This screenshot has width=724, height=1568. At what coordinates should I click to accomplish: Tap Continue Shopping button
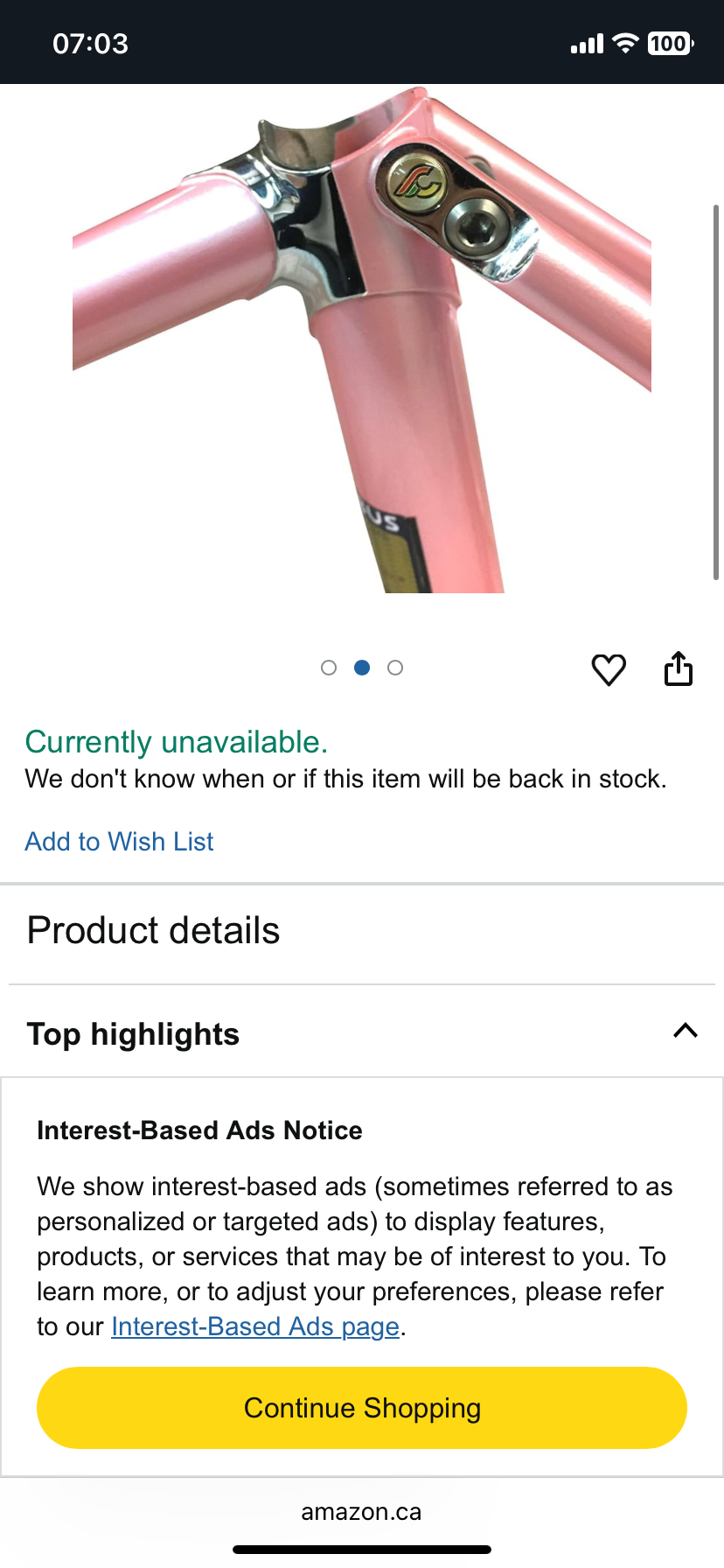[x=362, y=1408]
